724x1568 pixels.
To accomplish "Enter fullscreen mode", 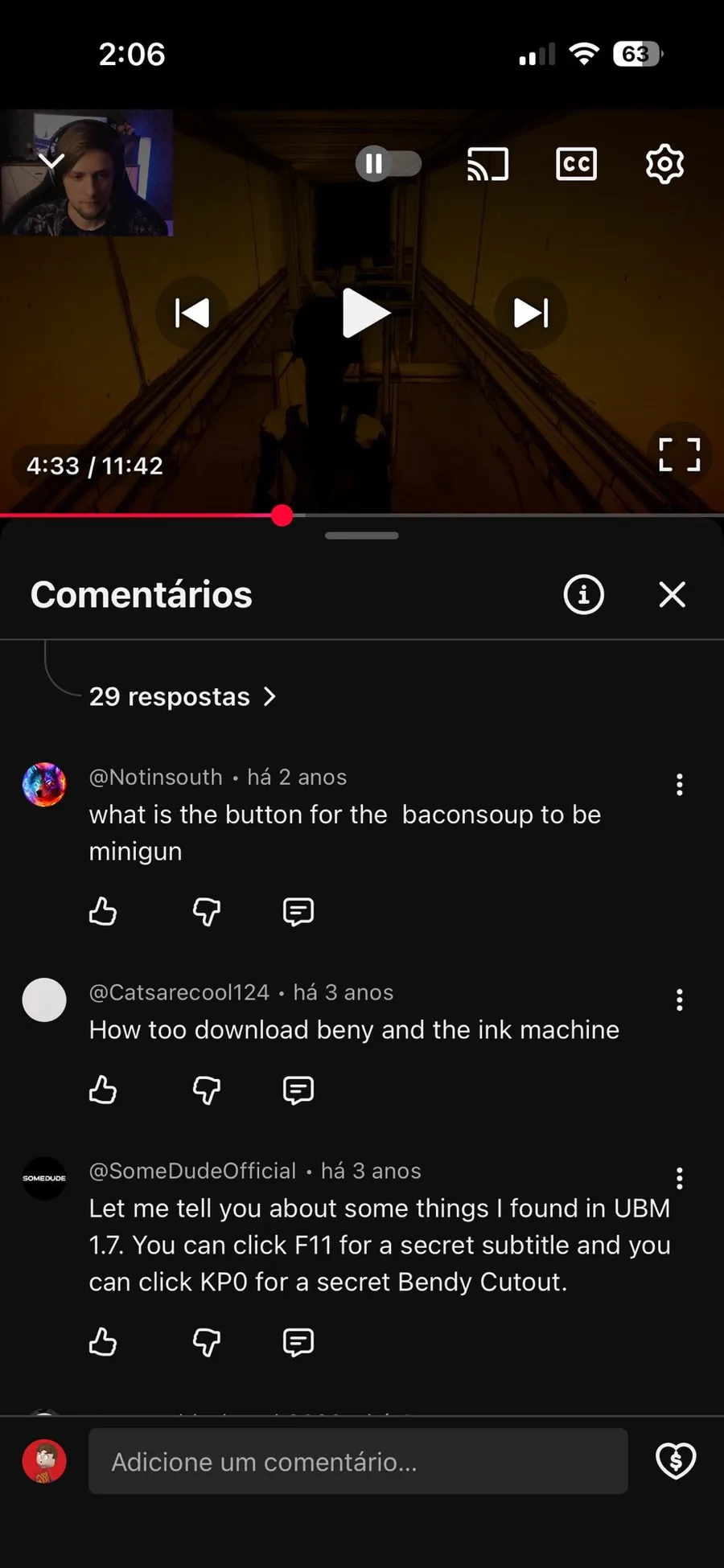I will (x=679, y=455).
